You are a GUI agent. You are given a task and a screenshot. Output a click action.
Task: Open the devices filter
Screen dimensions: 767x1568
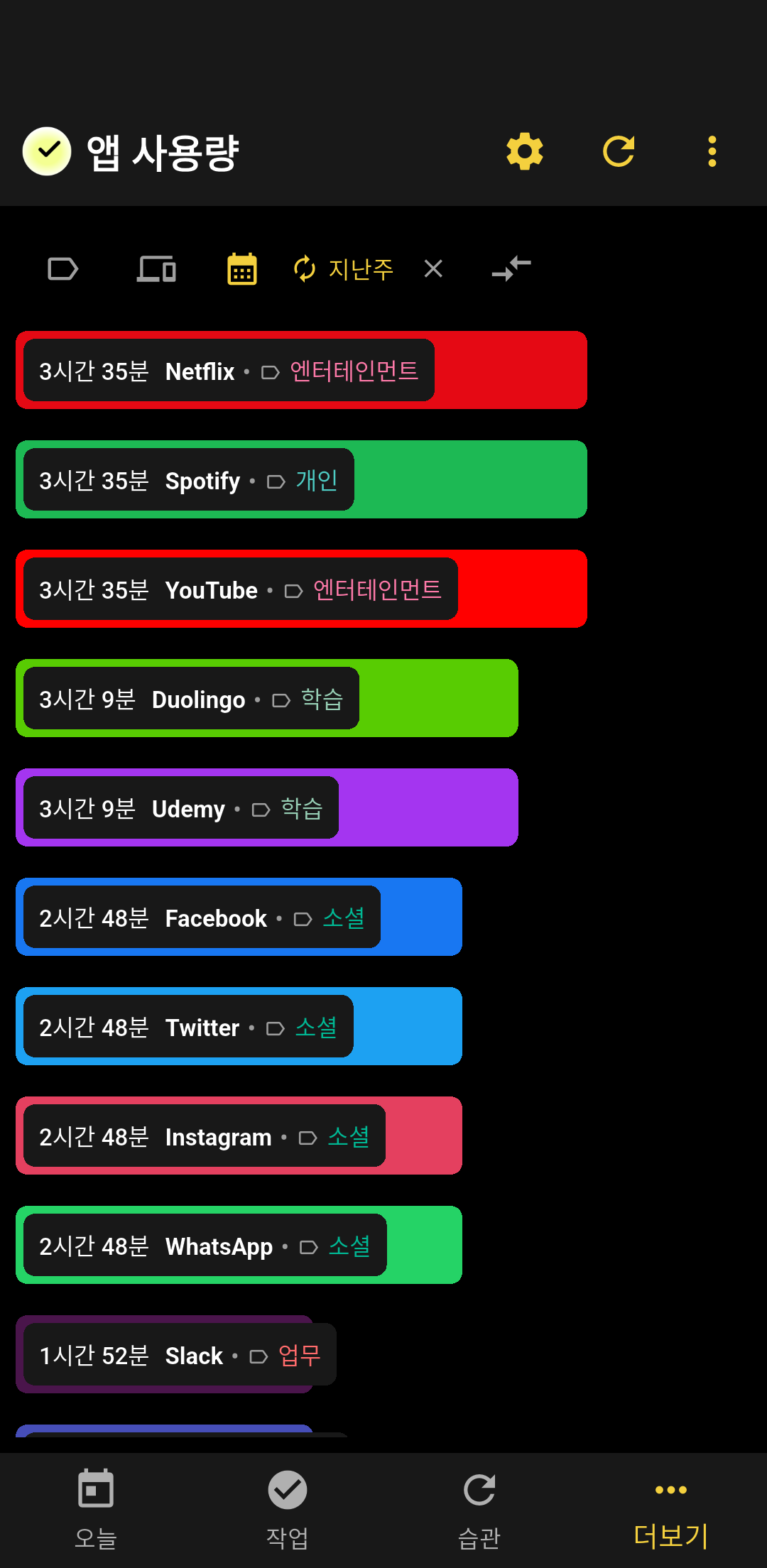[x=156, y=269]
